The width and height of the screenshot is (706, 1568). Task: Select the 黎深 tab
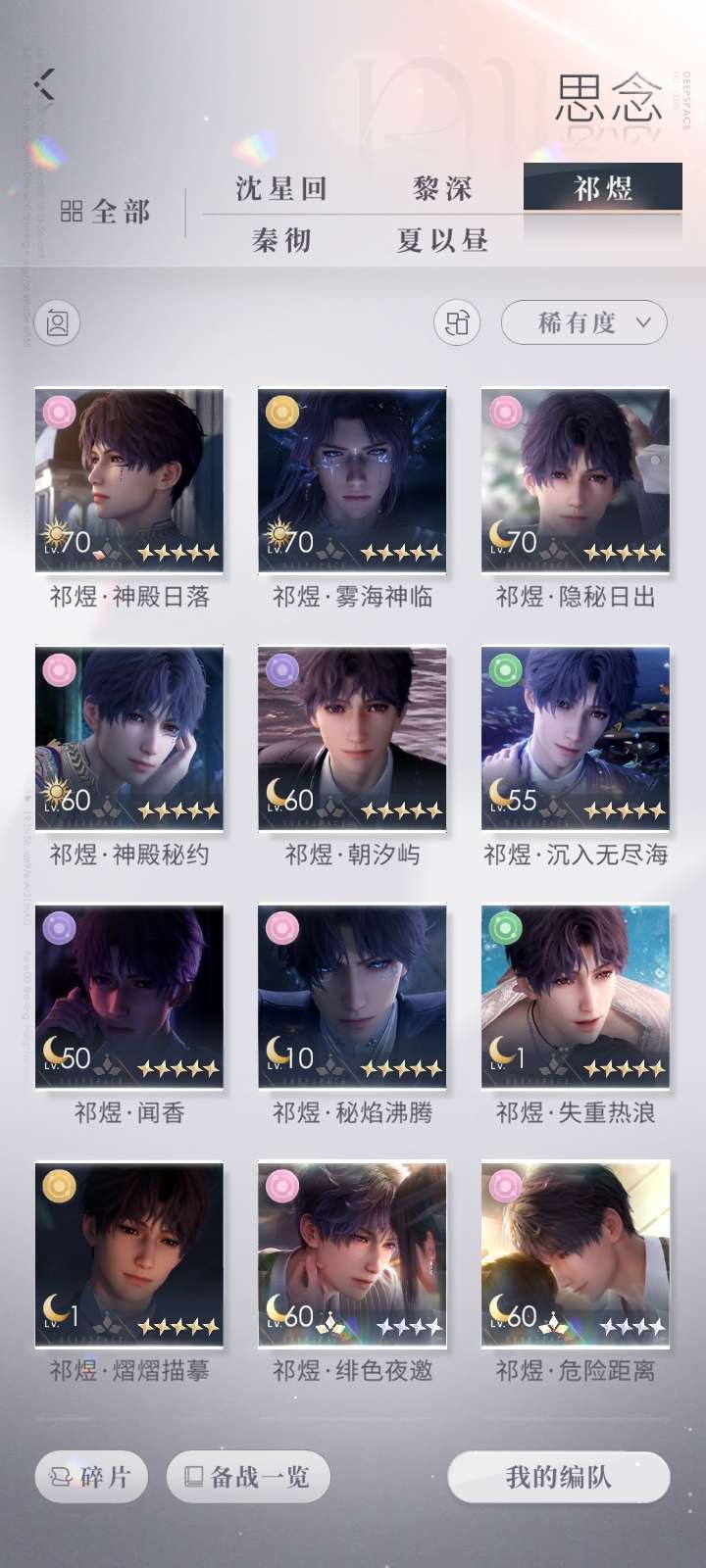tap(443, 188)
